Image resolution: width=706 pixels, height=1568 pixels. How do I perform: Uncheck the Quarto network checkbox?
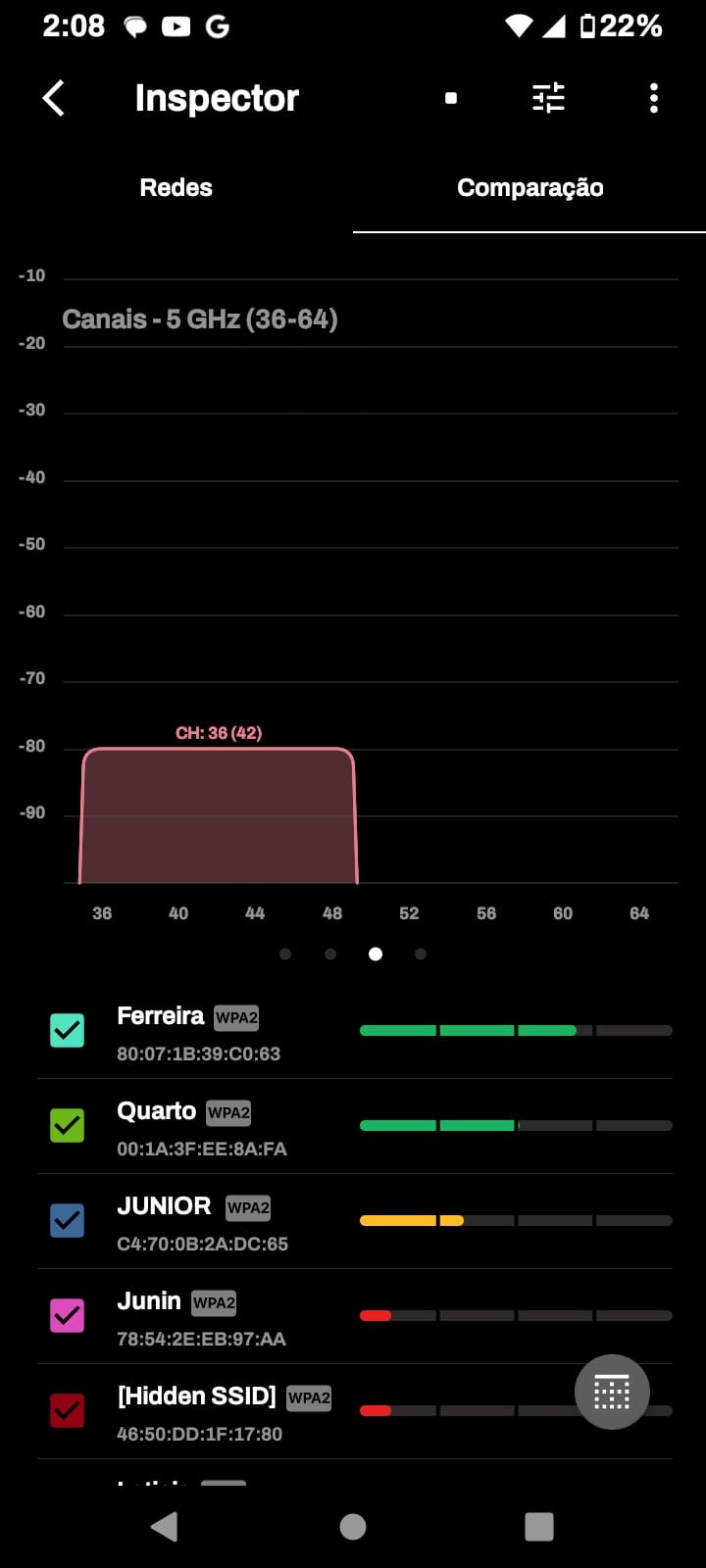click(x=68, y=1125)
